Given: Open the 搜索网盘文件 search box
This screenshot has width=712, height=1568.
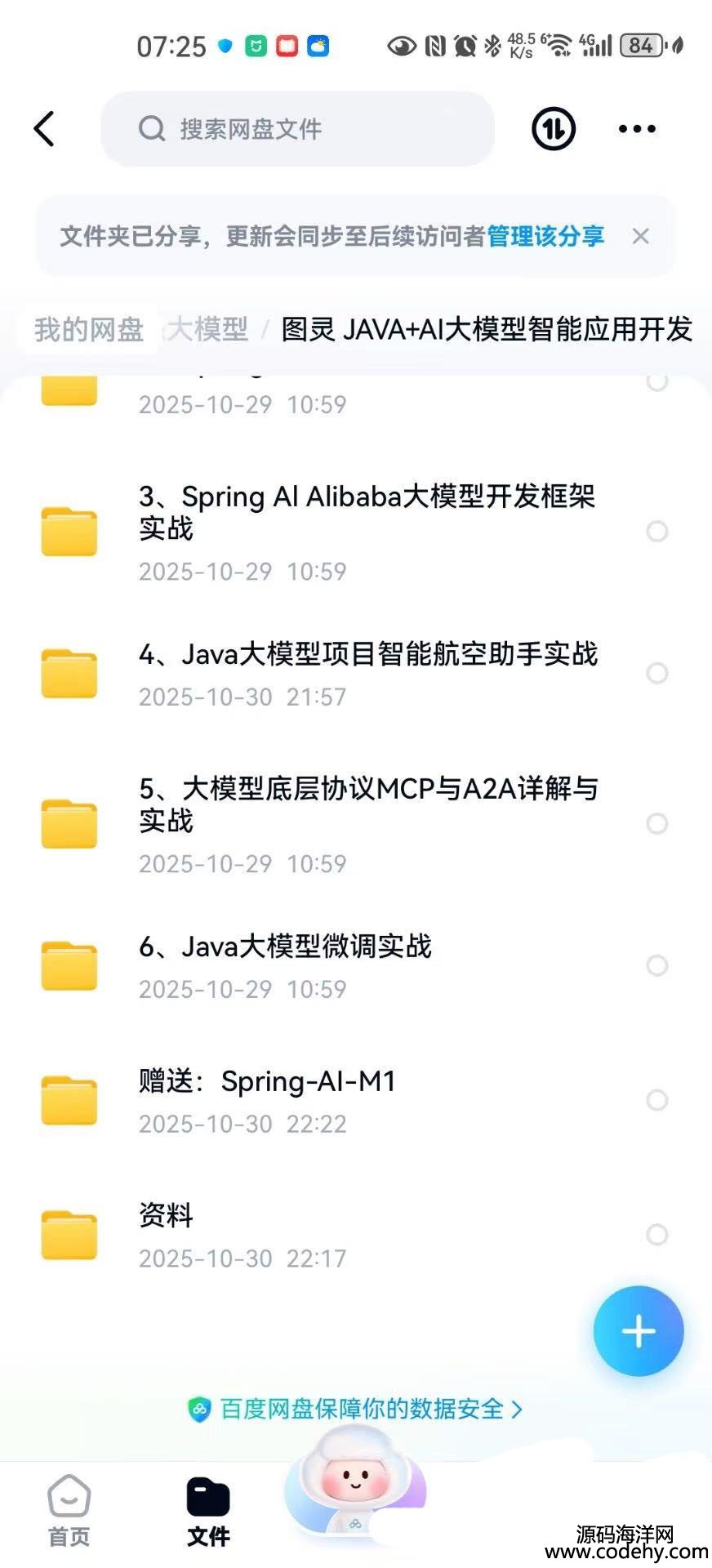Looking at the screenshot, I should (297, 129).
